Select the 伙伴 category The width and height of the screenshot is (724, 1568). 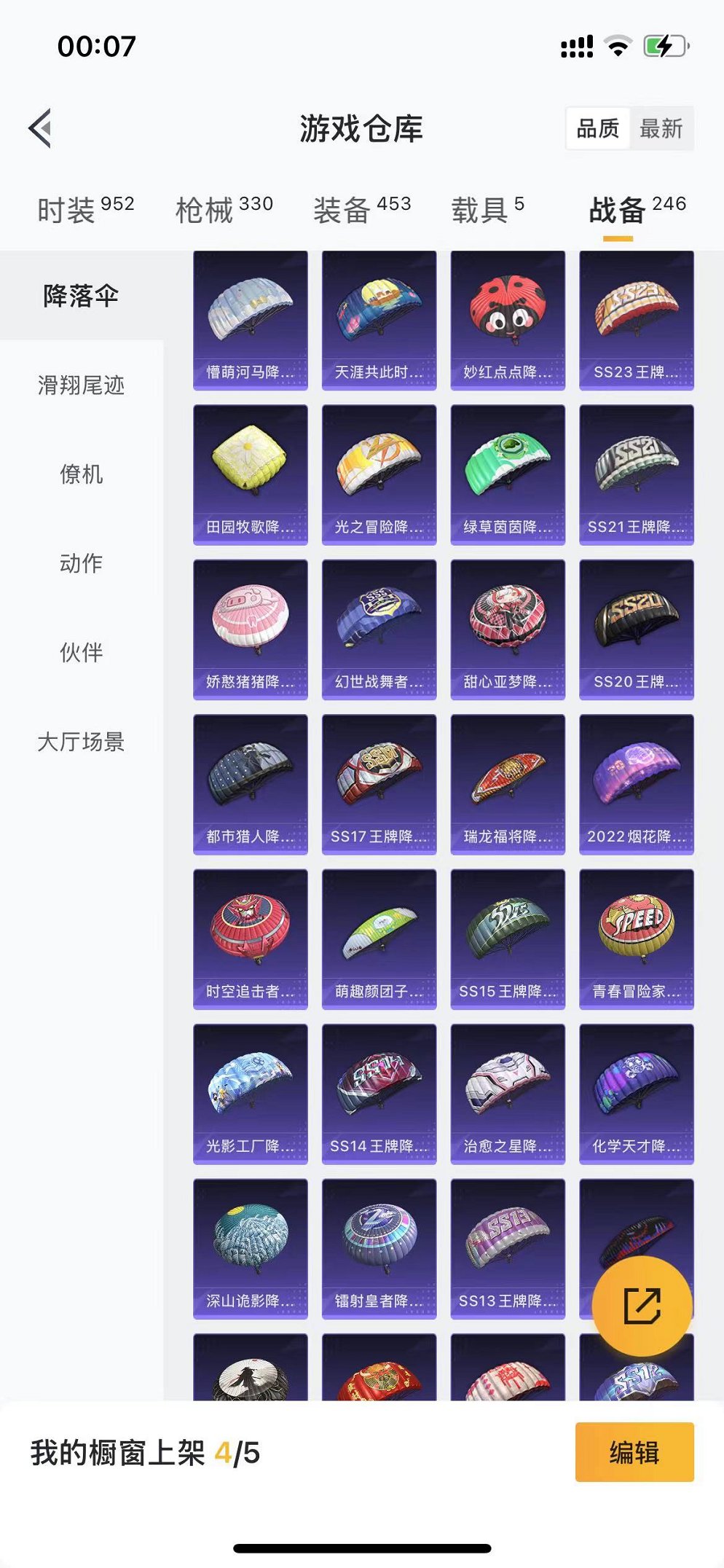click(x=81, y=652)
